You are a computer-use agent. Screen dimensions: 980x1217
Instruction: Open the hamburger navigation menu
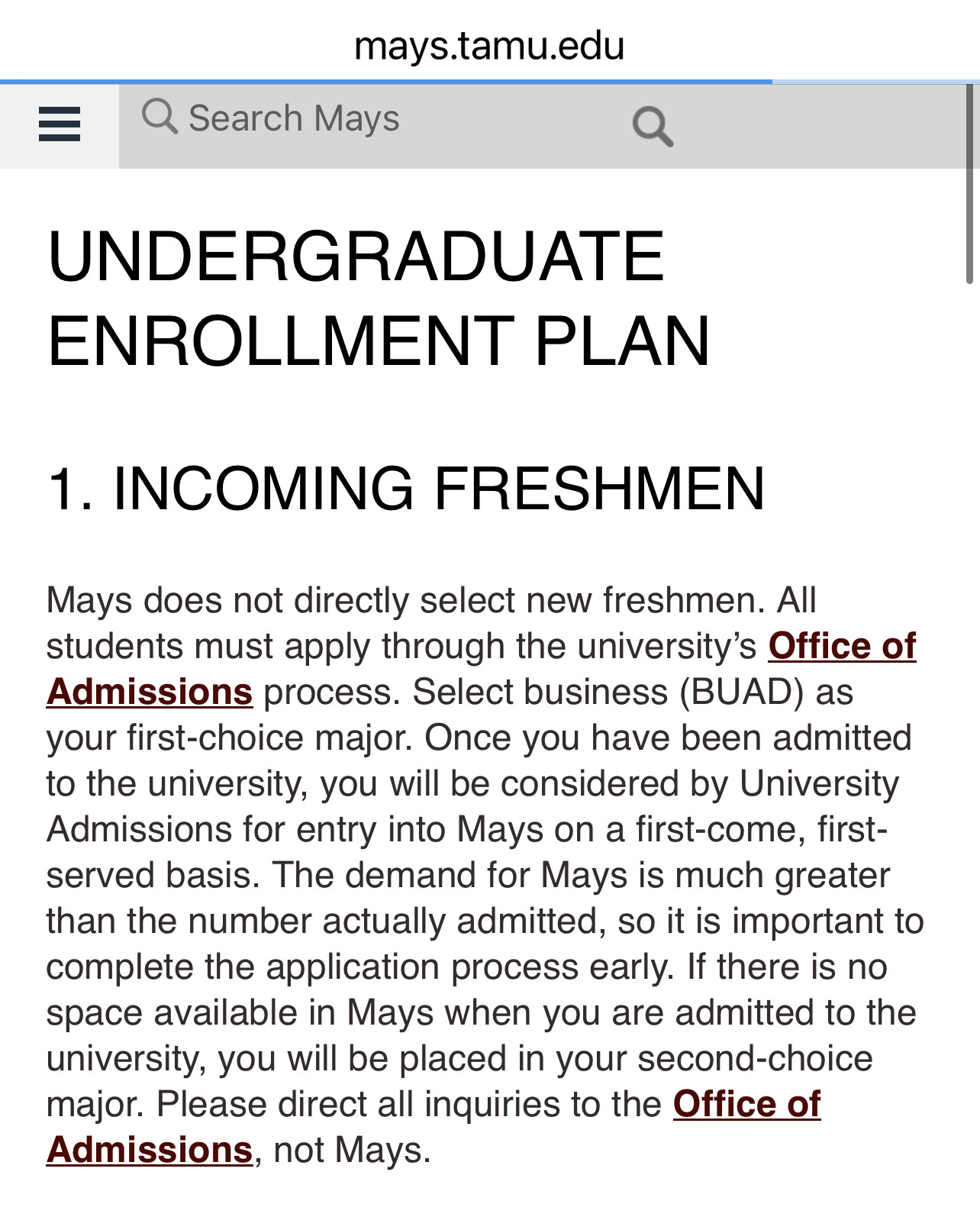59,124
